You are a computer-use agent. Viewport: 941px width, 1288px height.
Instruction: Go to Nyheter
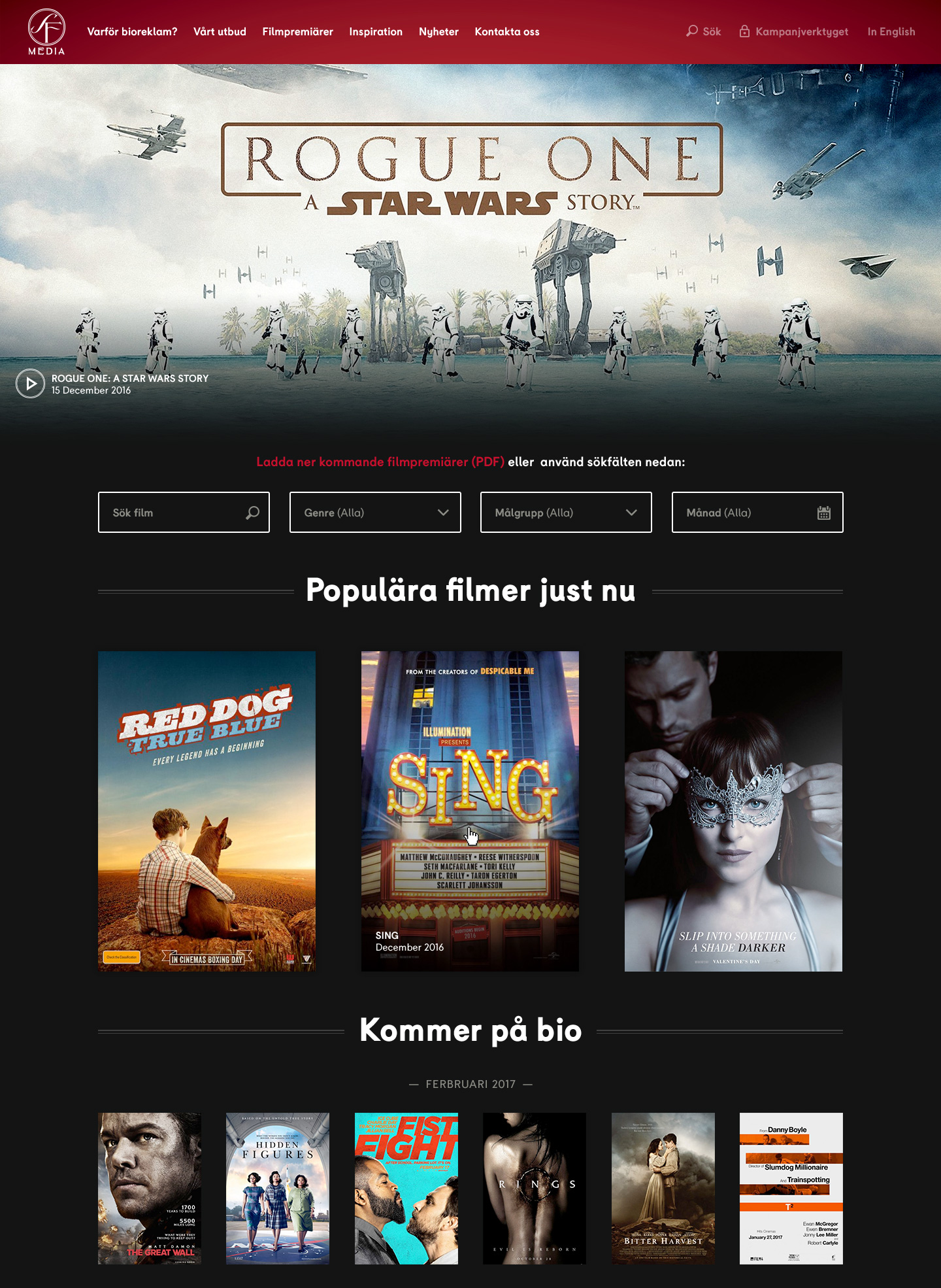tap(438, 31)
